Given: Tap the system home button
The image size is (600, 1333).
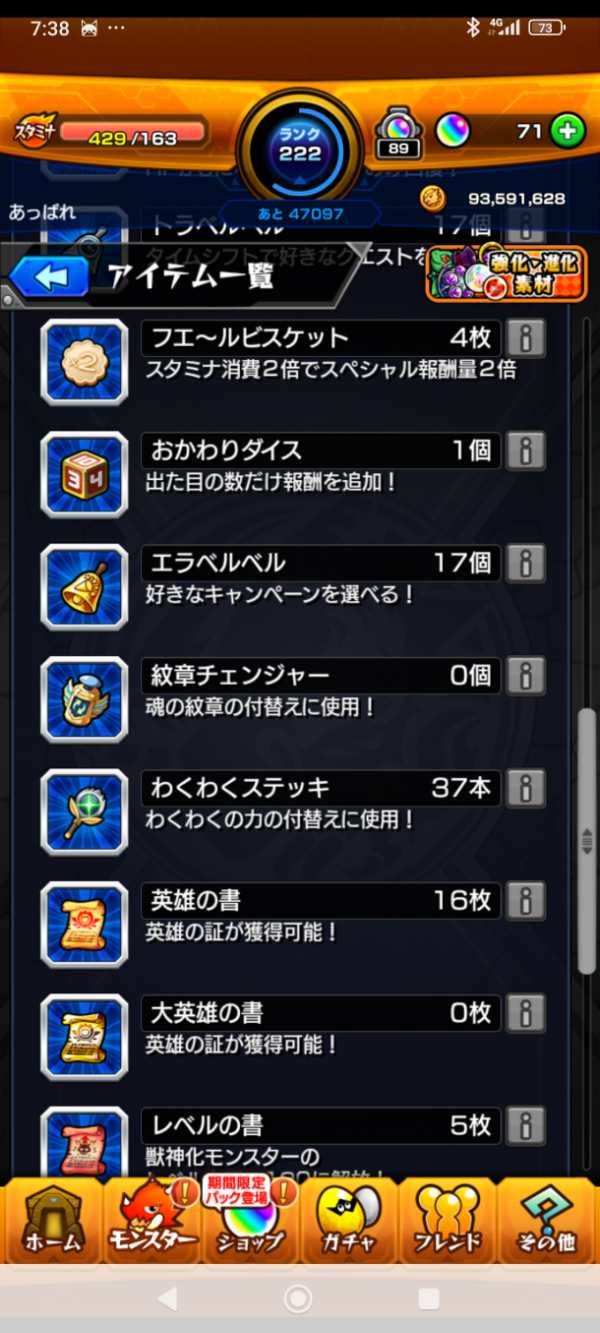Looking at the screenshot, I should point(298,1298).
